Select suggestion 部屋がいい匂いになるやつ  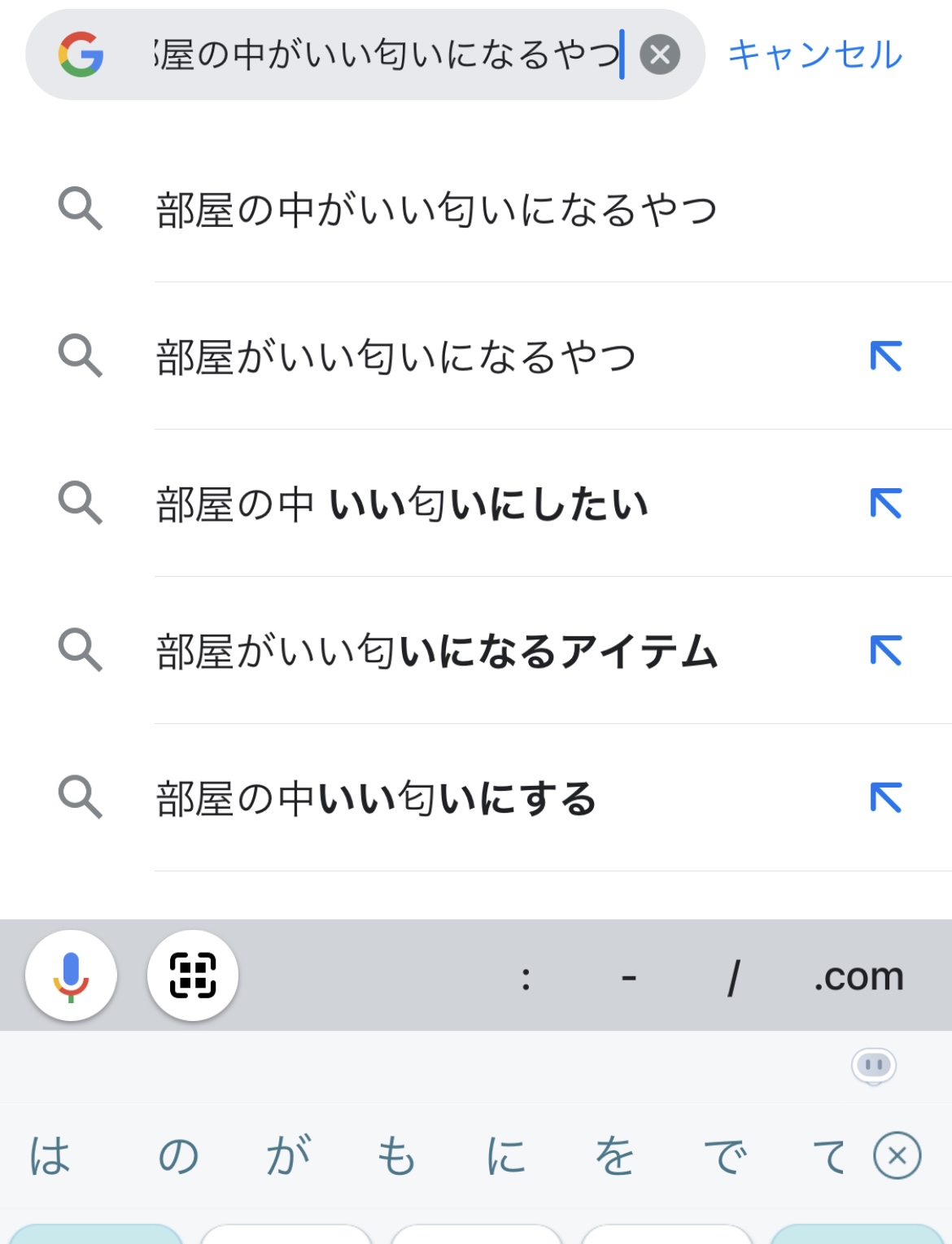click(x=395, y=356)
